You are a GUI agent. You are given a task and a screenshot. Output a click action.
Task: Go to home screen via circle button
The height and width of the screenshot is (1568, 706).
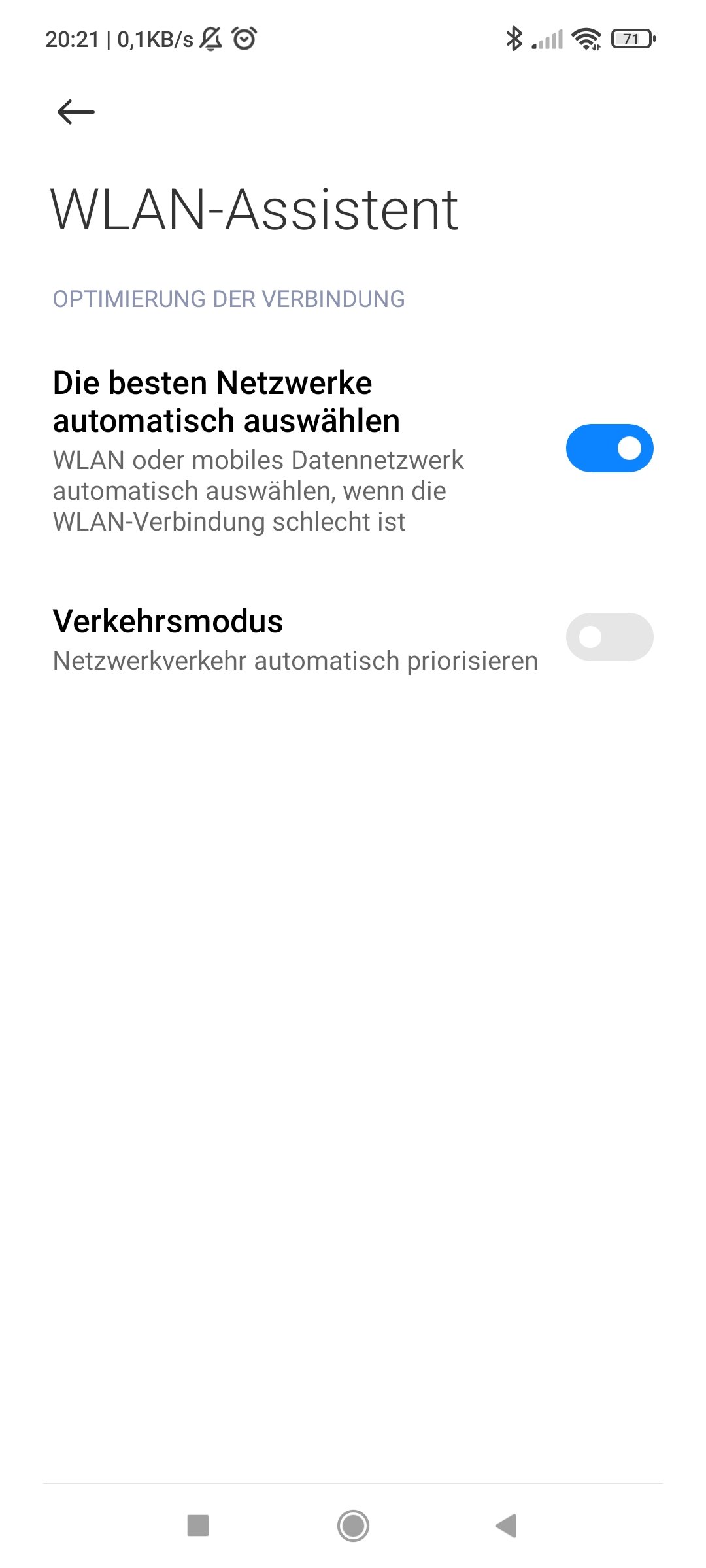point(353,1526)
